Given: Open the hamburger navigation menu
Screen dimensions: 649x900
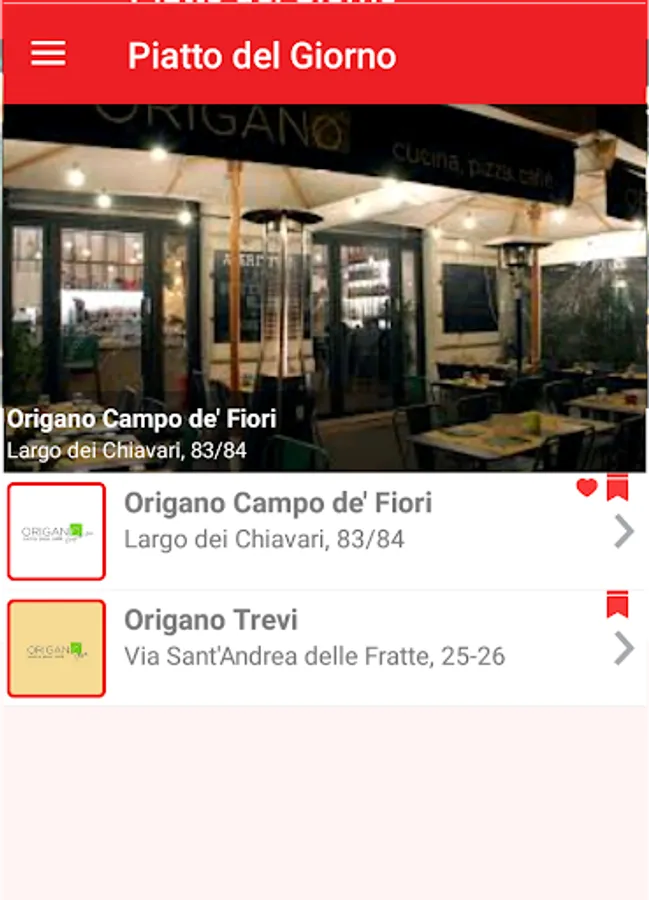Looking at the screenshot, I should tap(48, 55).
